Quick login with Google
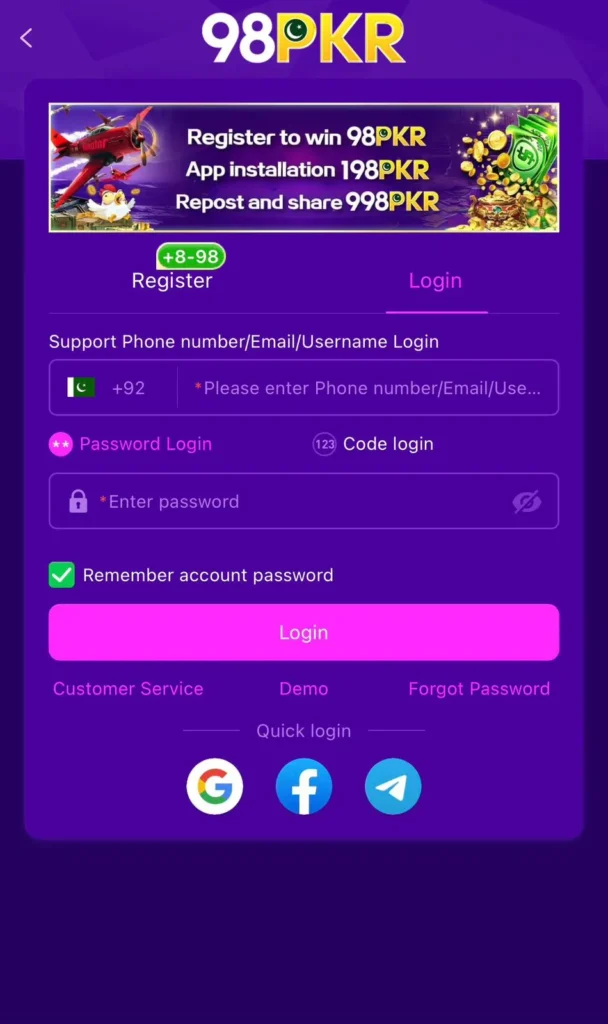Image resolution: width=608 pixels, height=1024 pixels. (215, 787)
